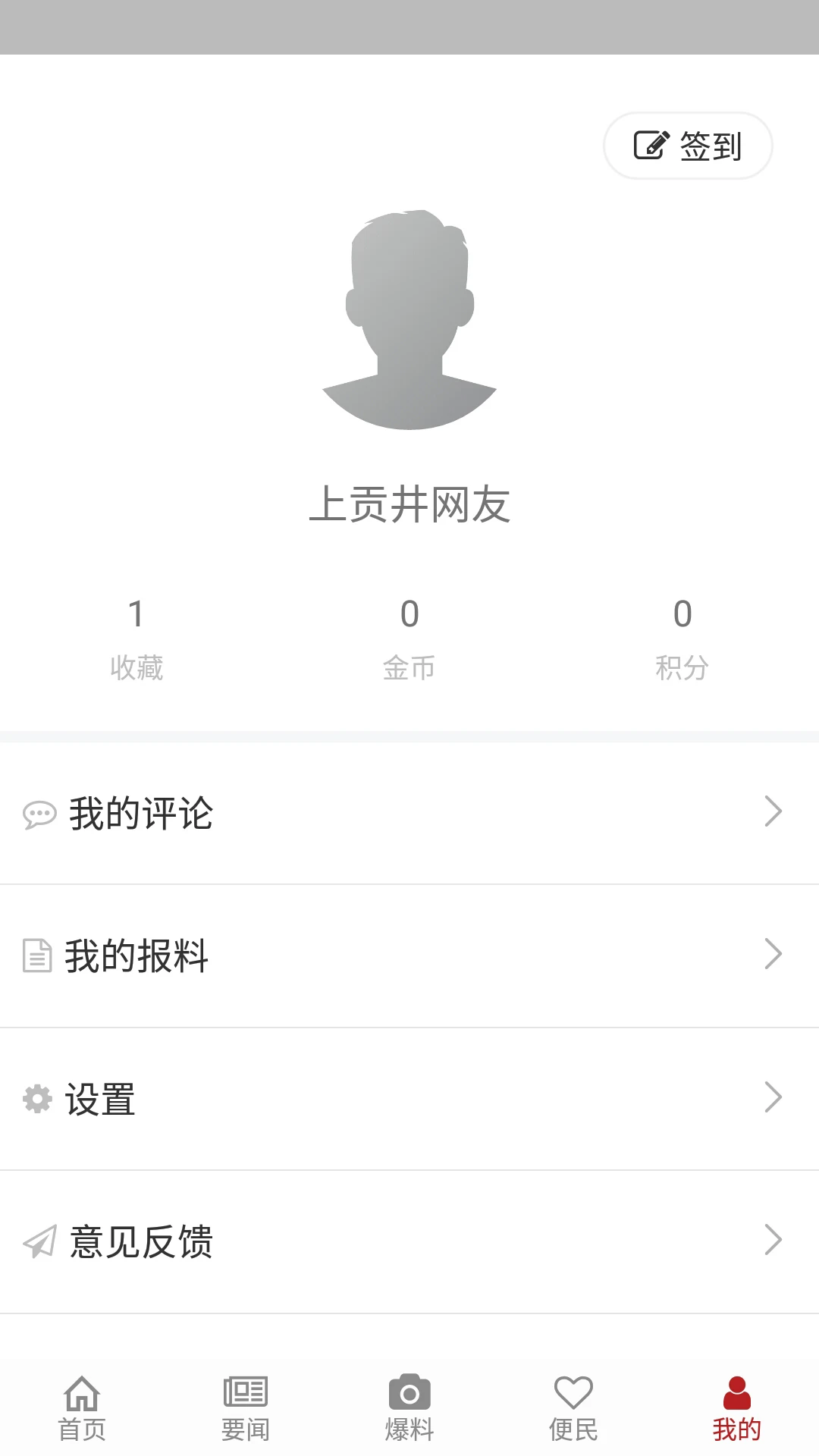Image resolution: width=819 pixels, height=1456 pixels.
Task: Tap the gray profile avatar image
Action: [x=409, y=322]
